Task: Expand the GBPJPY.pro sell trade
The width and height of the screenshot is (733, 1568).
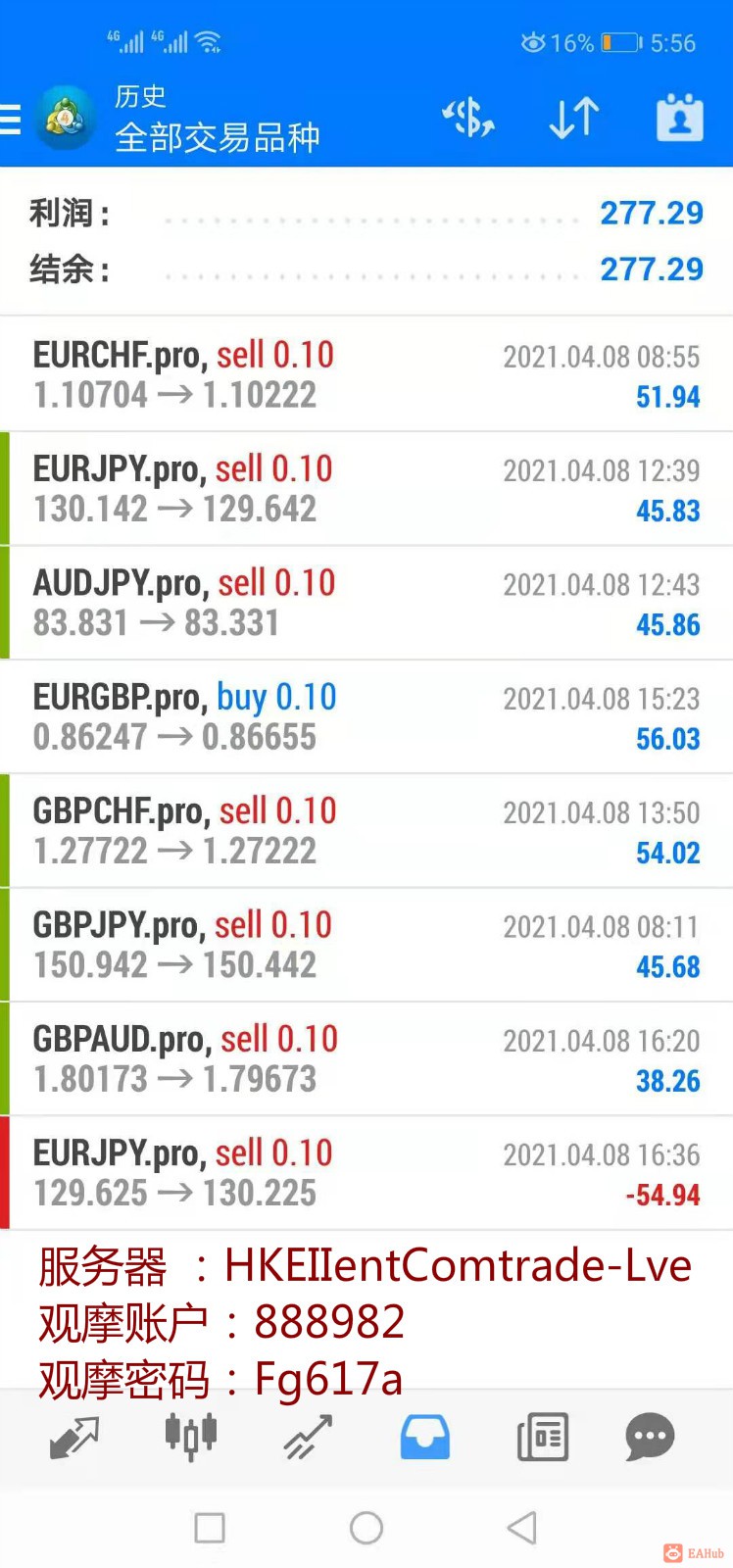Action: [366, 944]
